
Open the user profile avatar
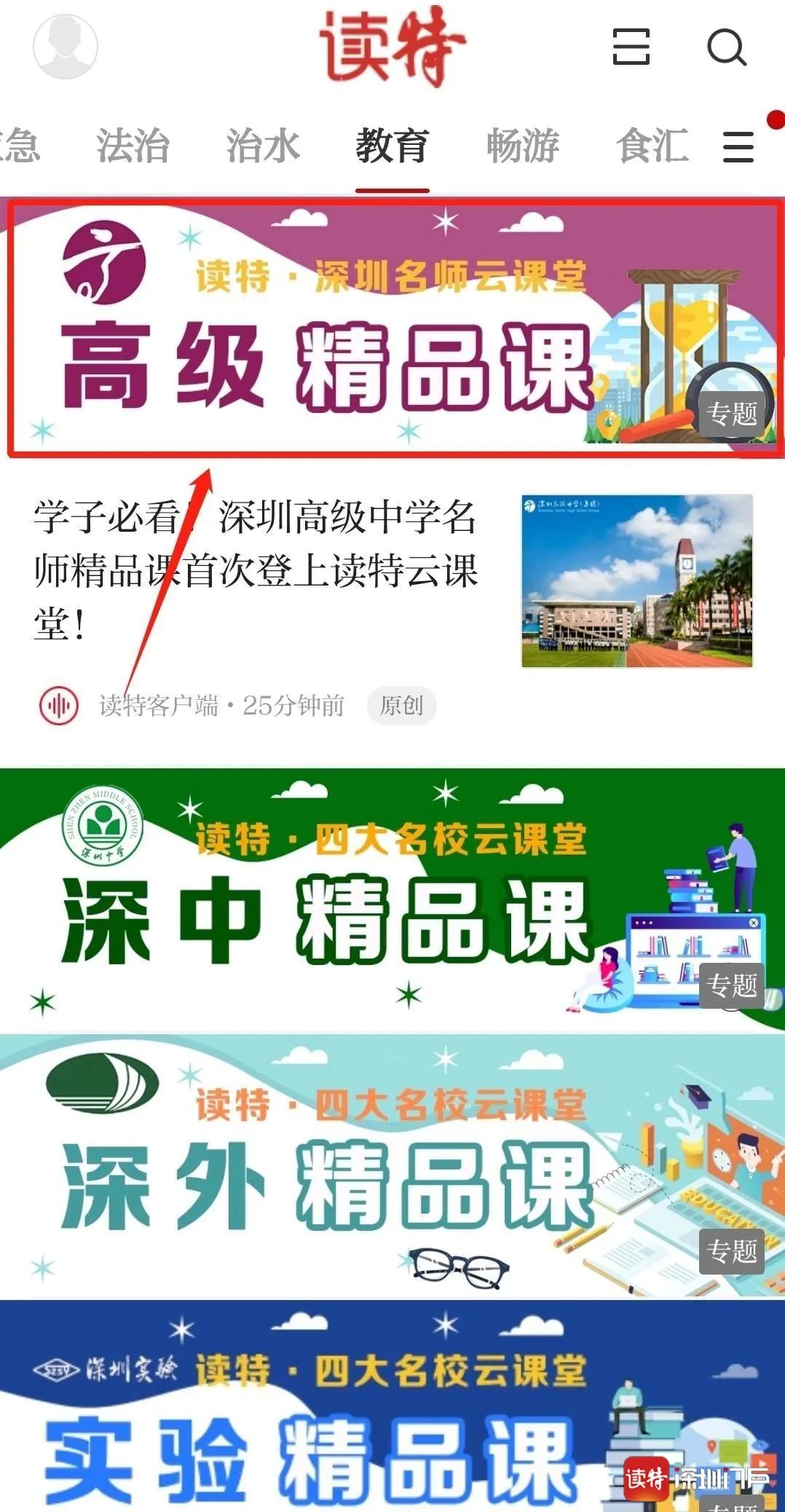tap(65, 46)
